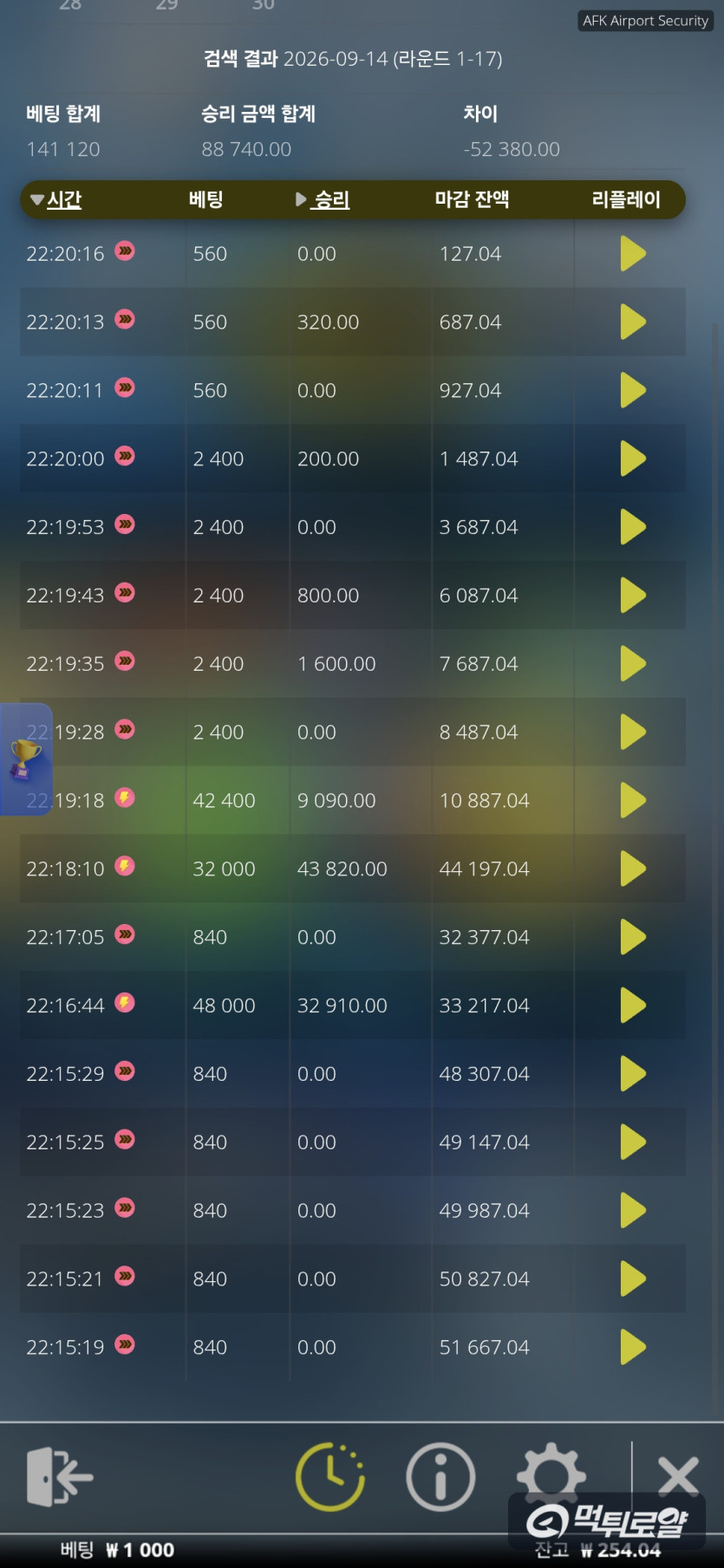Play the replay for the 22:20:13 round

click(633, 322)
